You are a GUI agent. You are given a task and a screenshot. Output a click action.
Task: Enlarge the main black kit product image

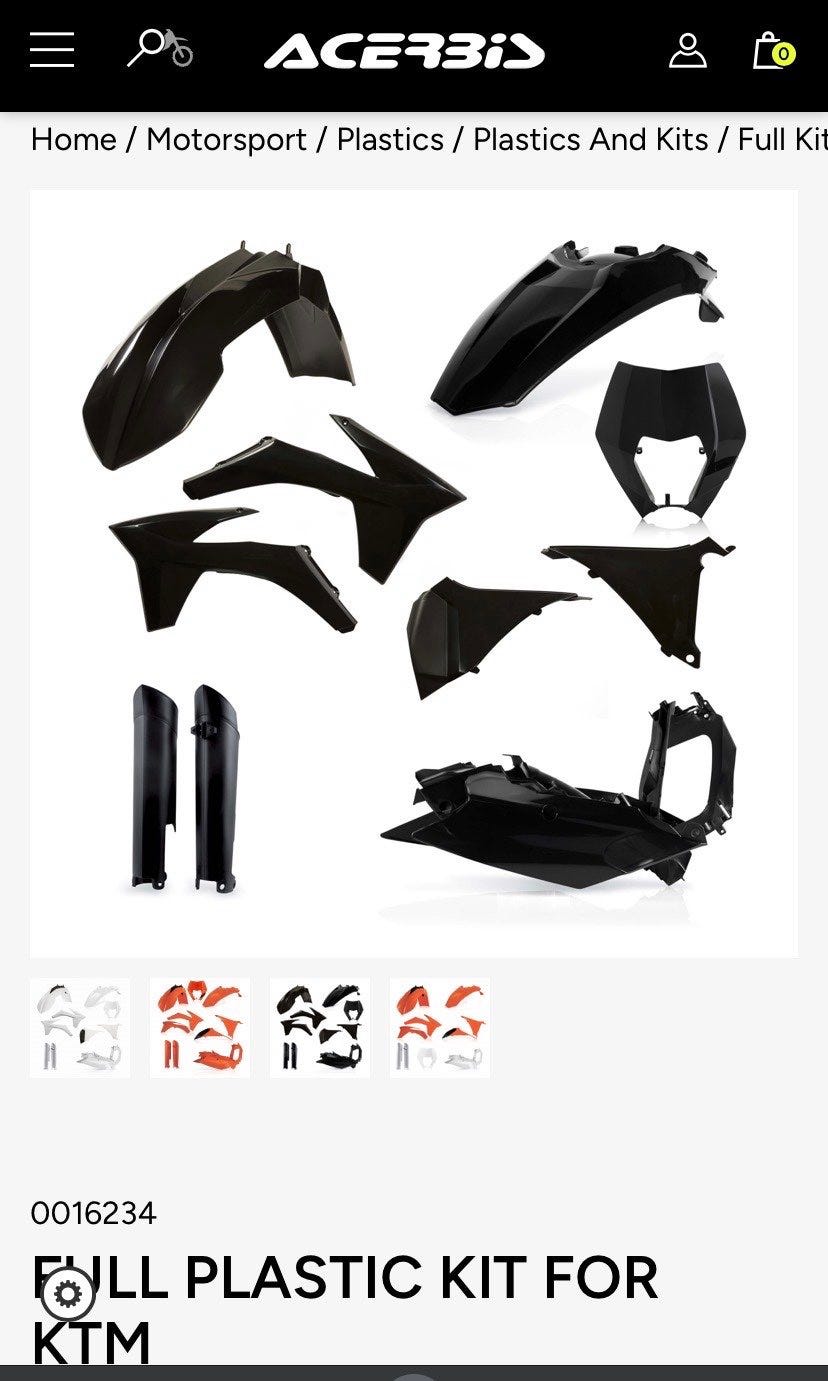click(414, 574)
